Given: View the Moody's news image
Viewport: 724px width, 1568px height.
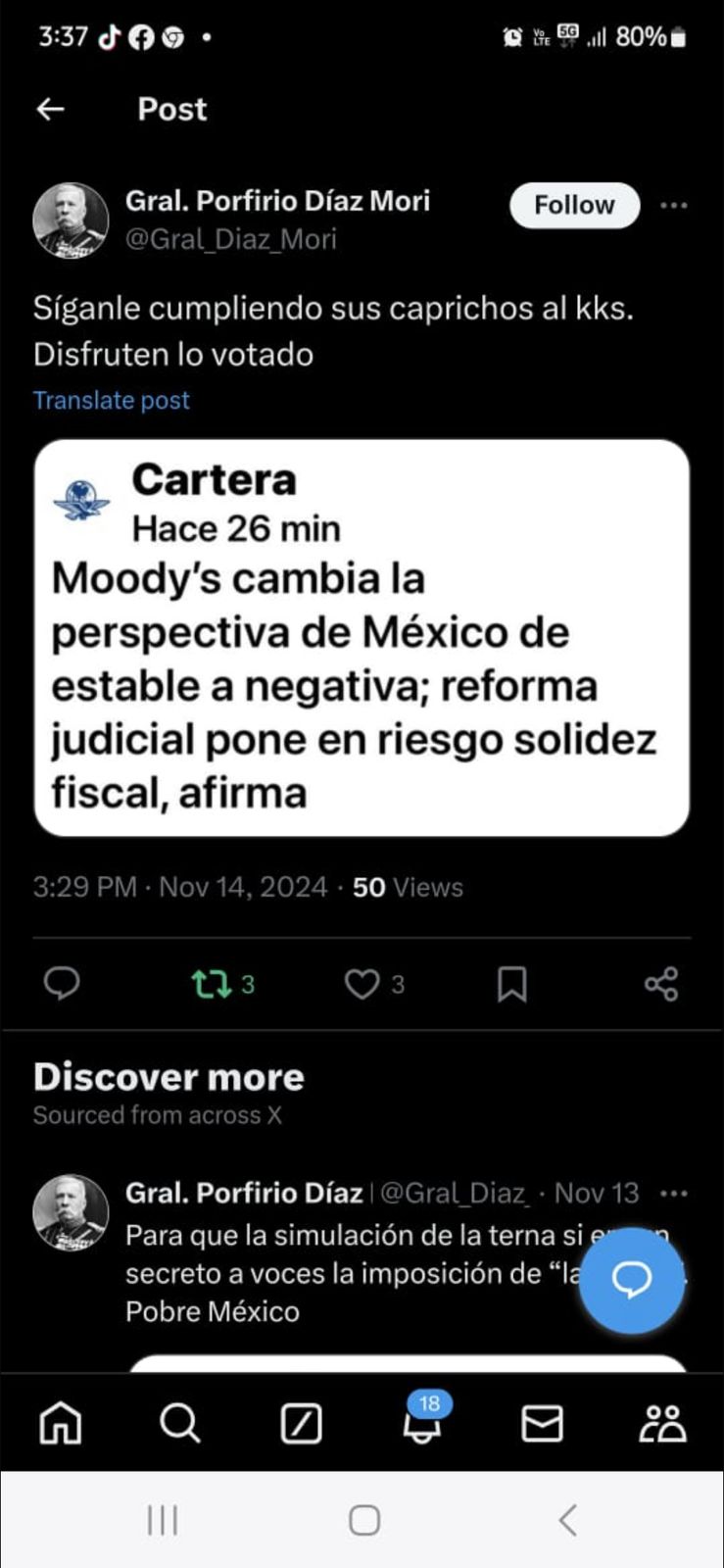Looking at the screenshot, I should coord(362,638).
